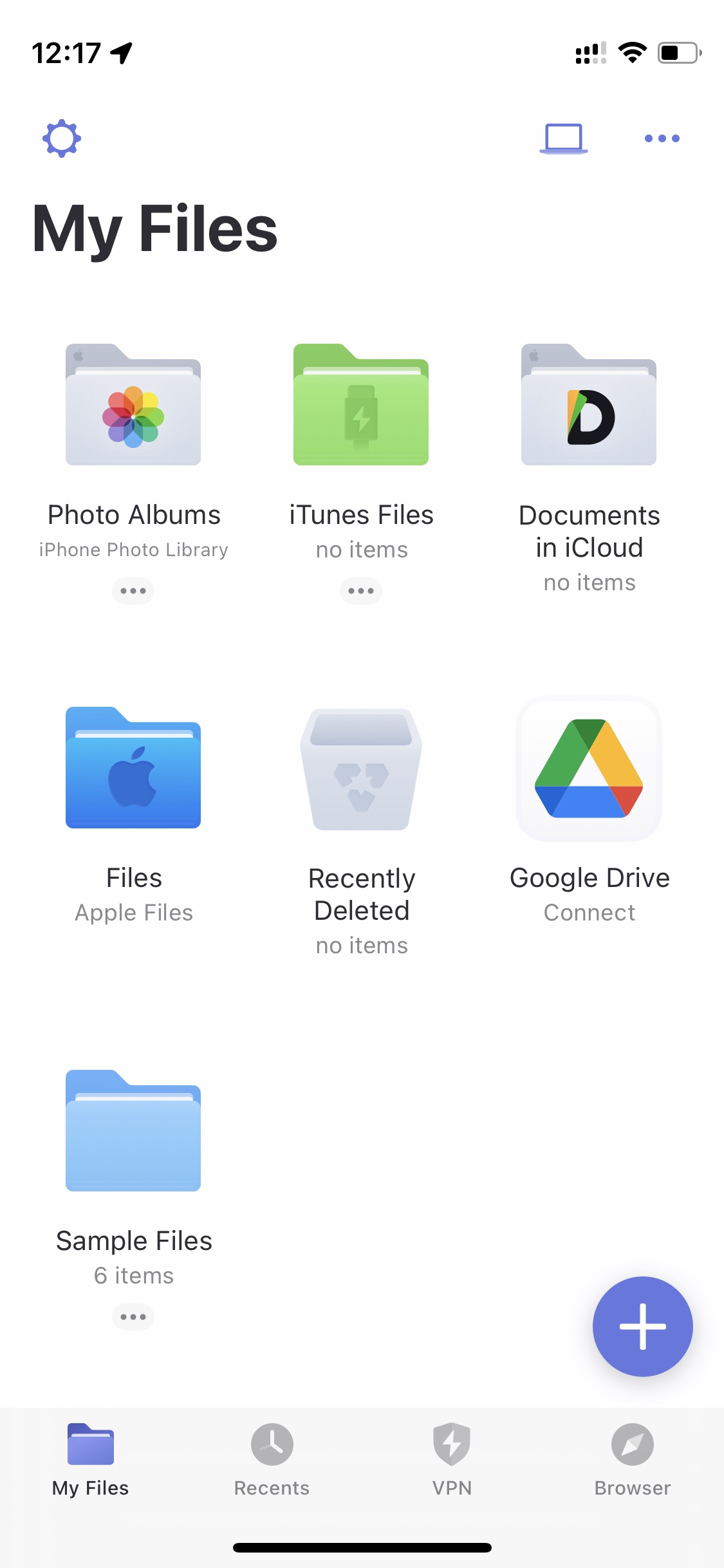Open actions menu under Photo Albums
The height and width of the screenshot is (1568, 724).
(133, 590)
